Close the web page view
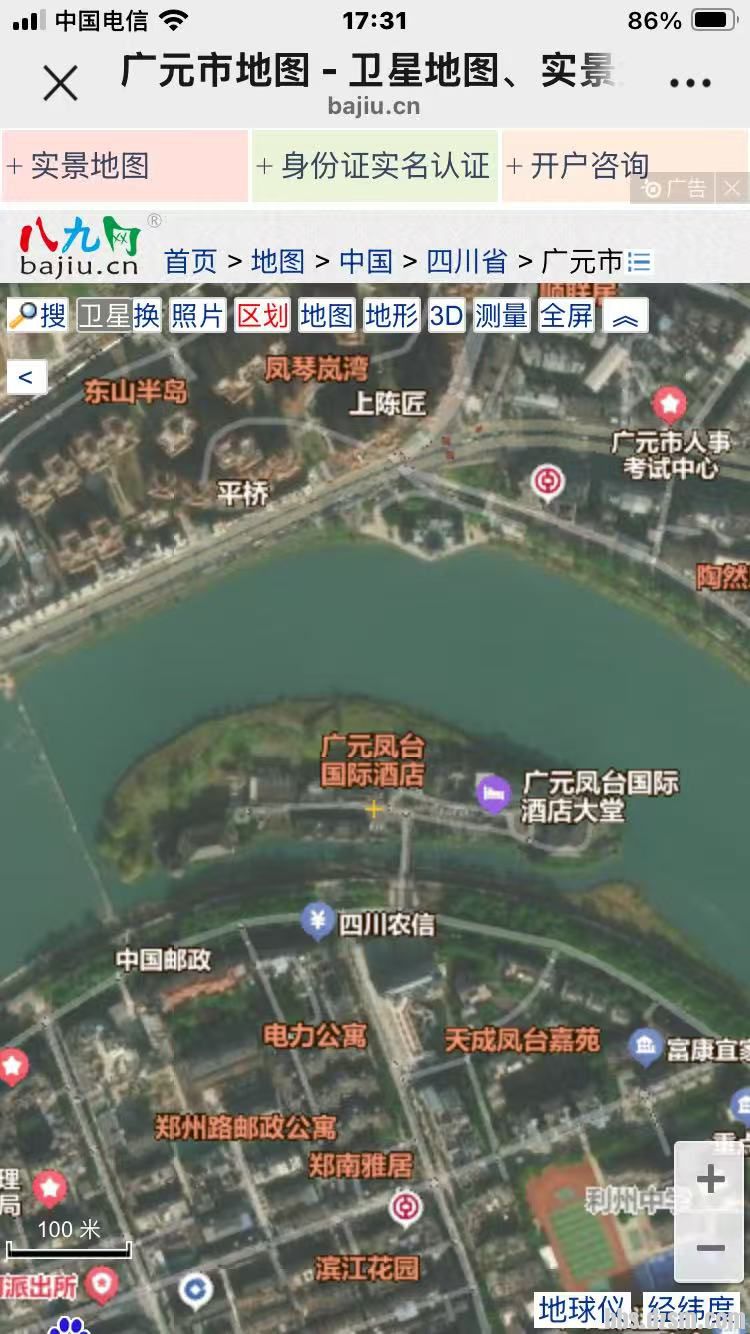 pos(60,84)
